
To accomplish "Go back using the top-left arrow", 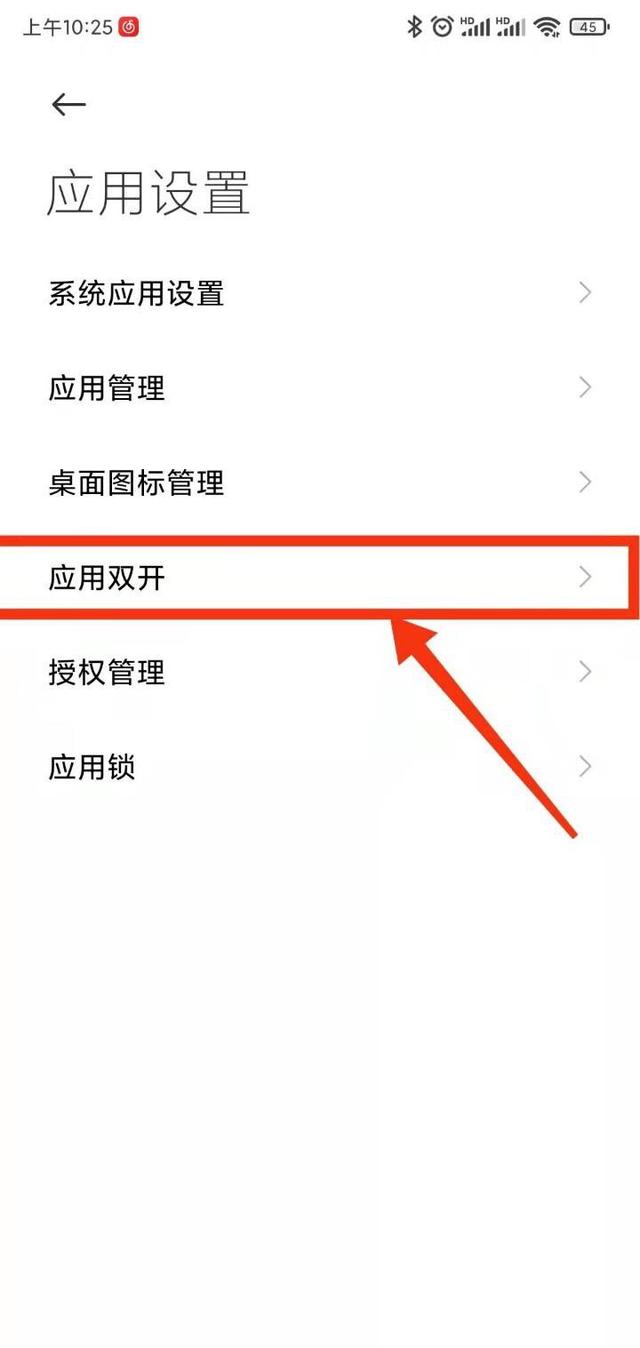I will pos(69,104).
